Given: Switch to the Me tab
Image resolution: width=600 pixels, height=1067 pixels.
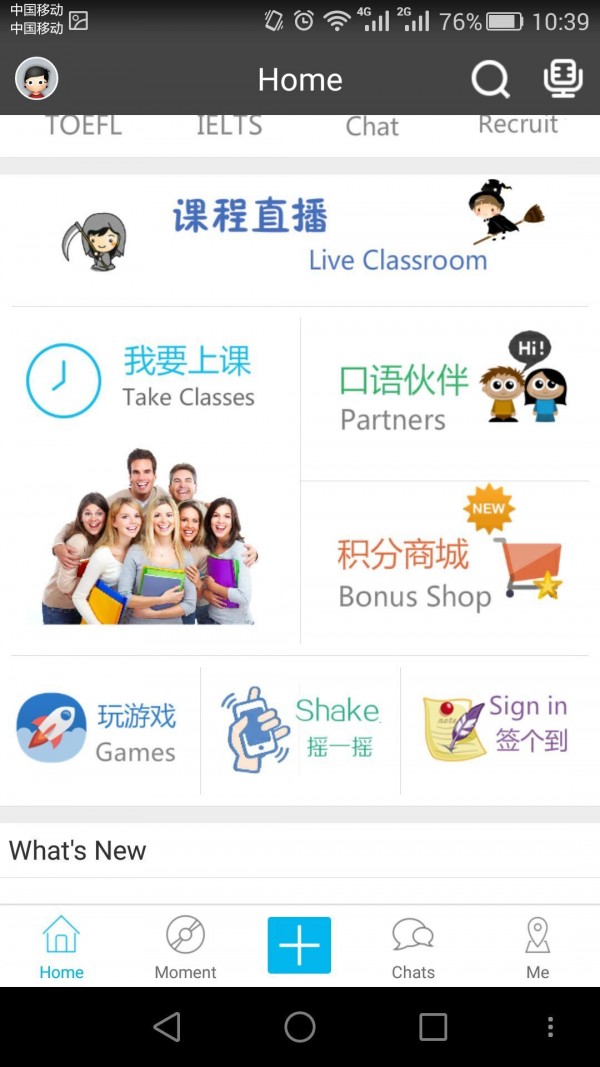Looking at the screenshot, I should click(x=537, y=946).
